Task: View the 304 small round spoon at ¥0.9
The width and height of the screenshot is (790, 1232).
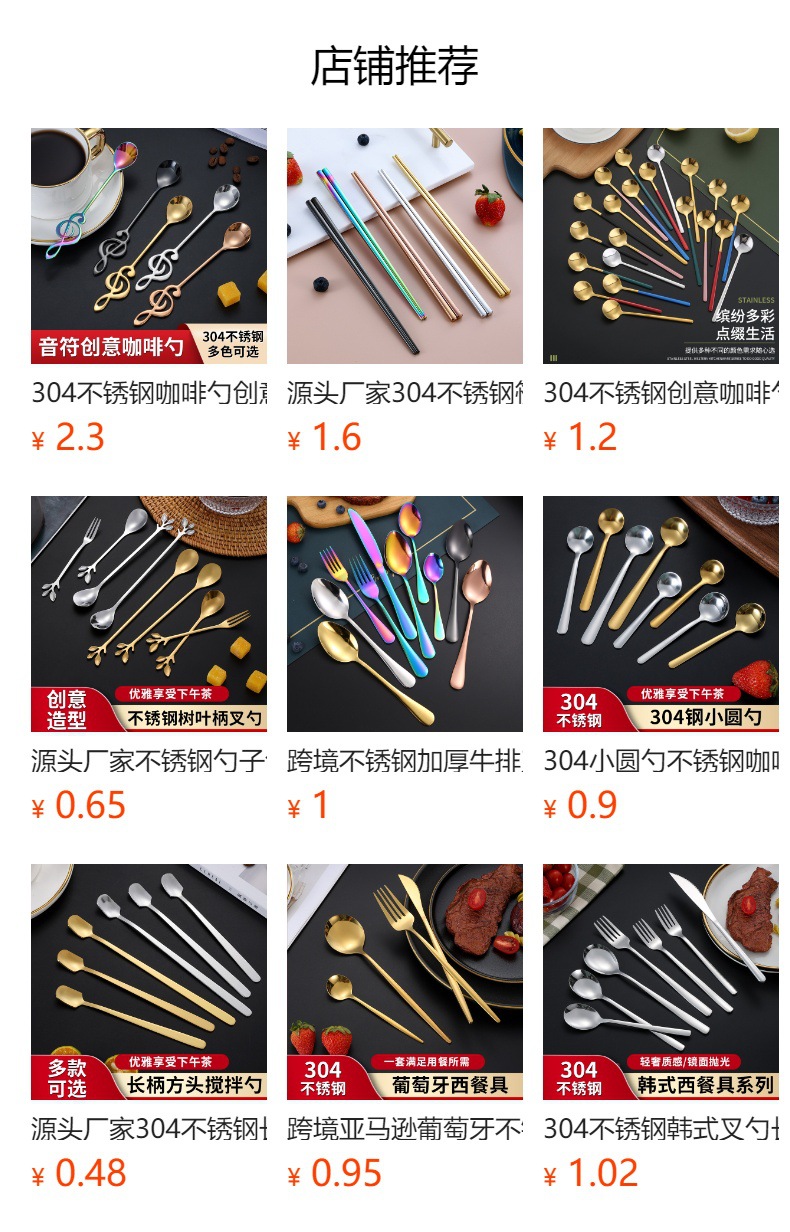Action: [x=661, y=614]
